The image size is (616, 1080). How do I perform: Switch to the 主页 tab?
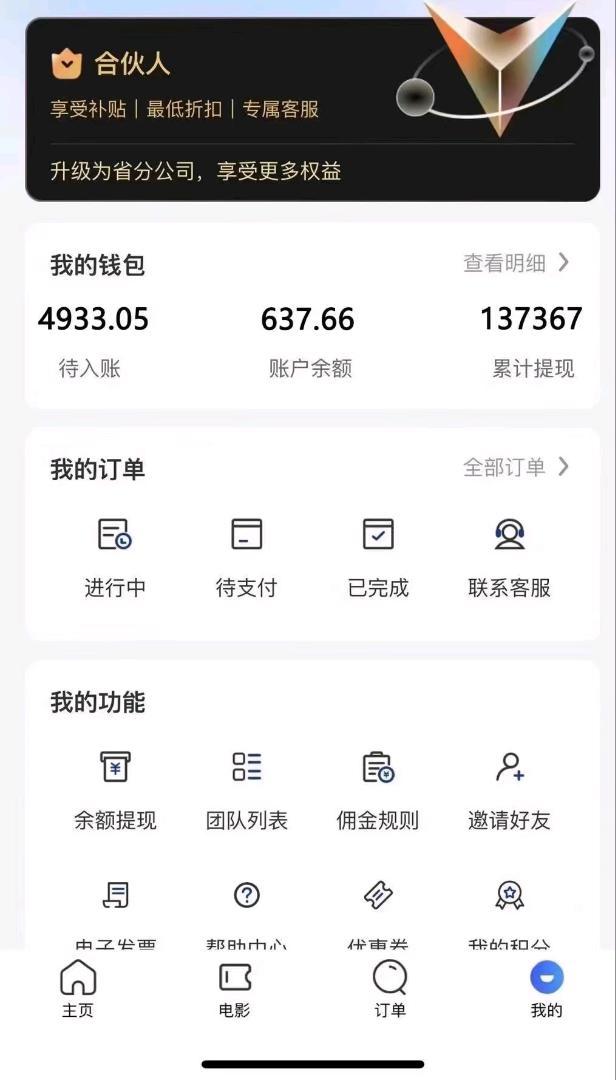pyautogui.click(x=78, y=989)
